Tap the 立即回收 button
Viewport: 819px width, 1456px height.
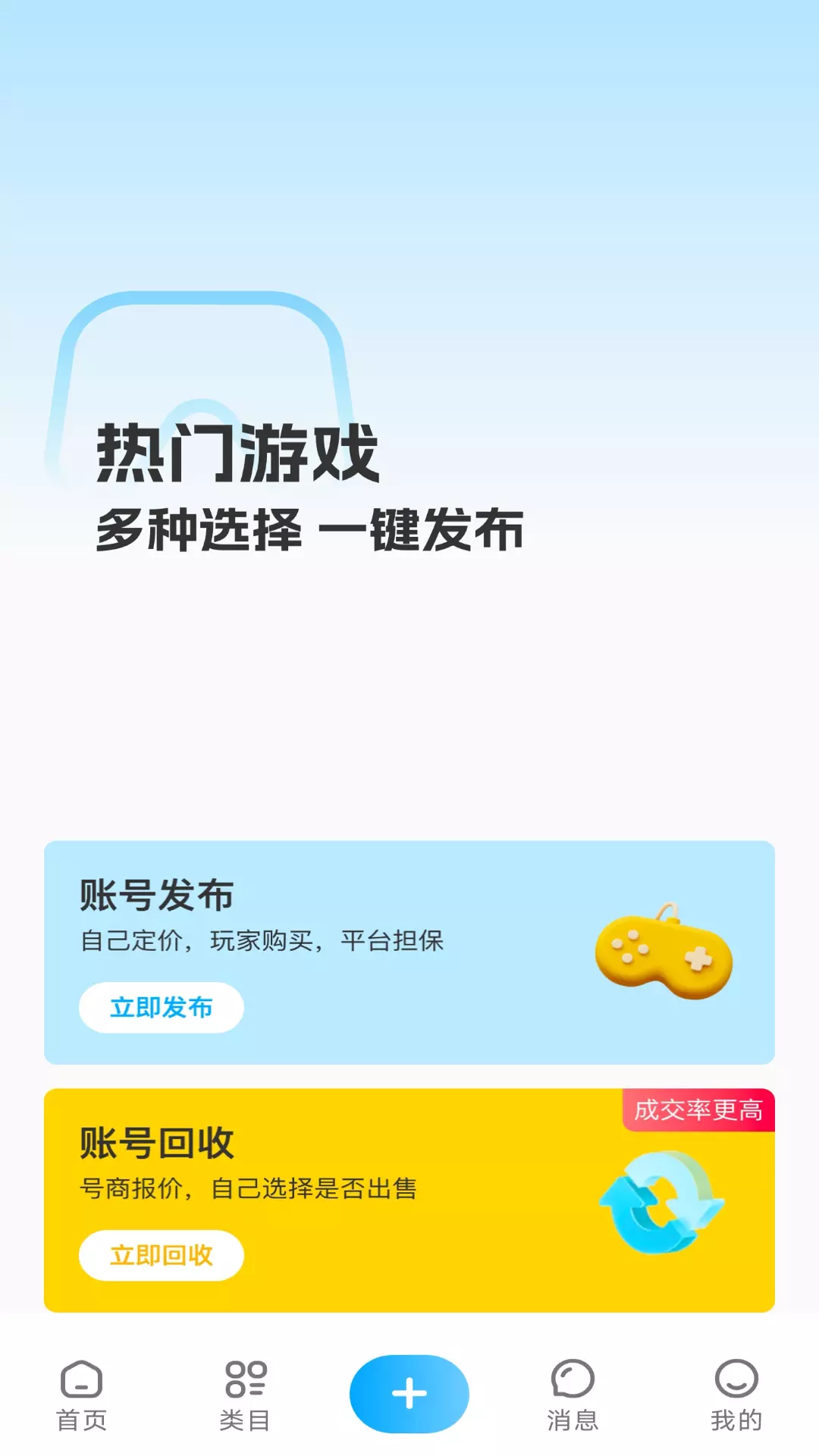162,1255
